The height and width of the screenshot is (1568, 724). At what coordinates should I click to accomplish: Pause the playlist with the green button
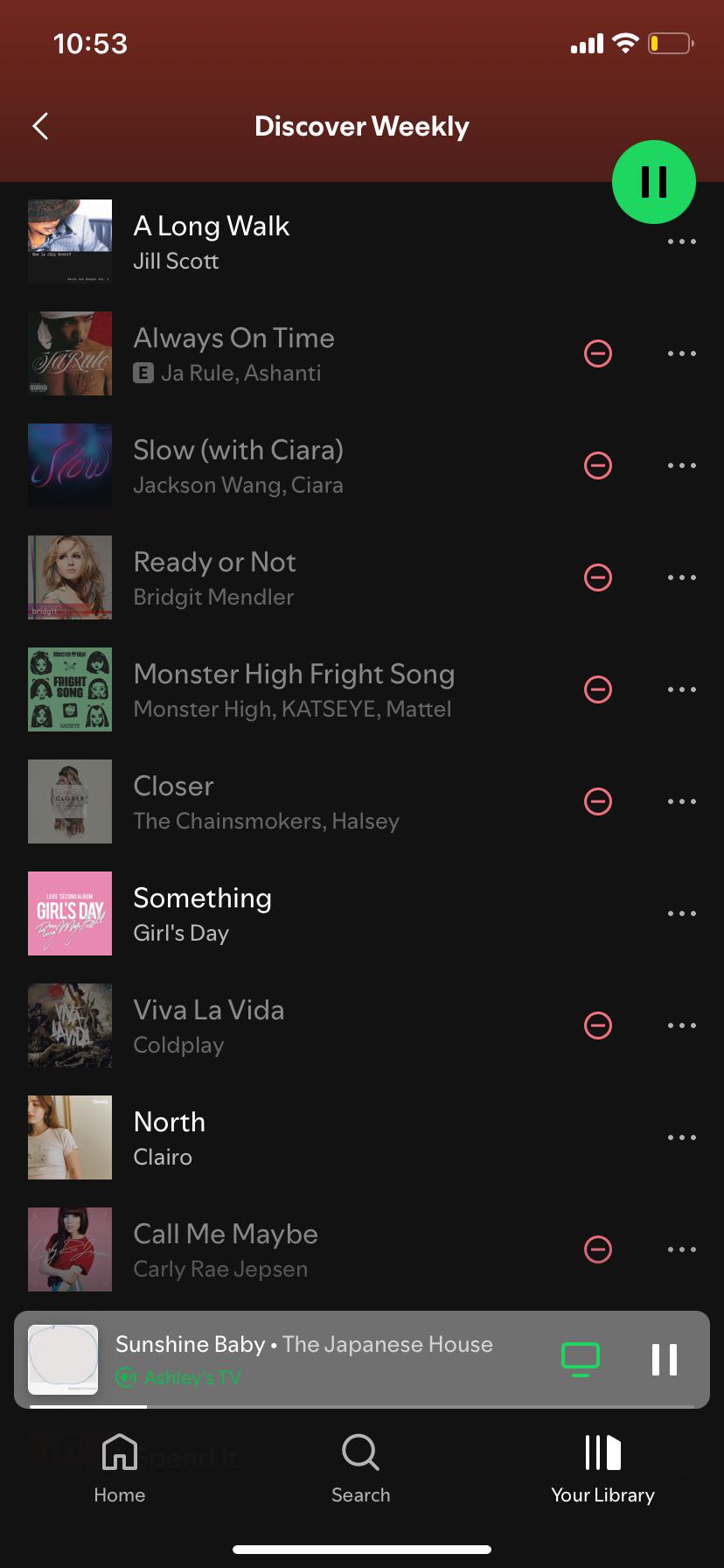pos(654,182)
